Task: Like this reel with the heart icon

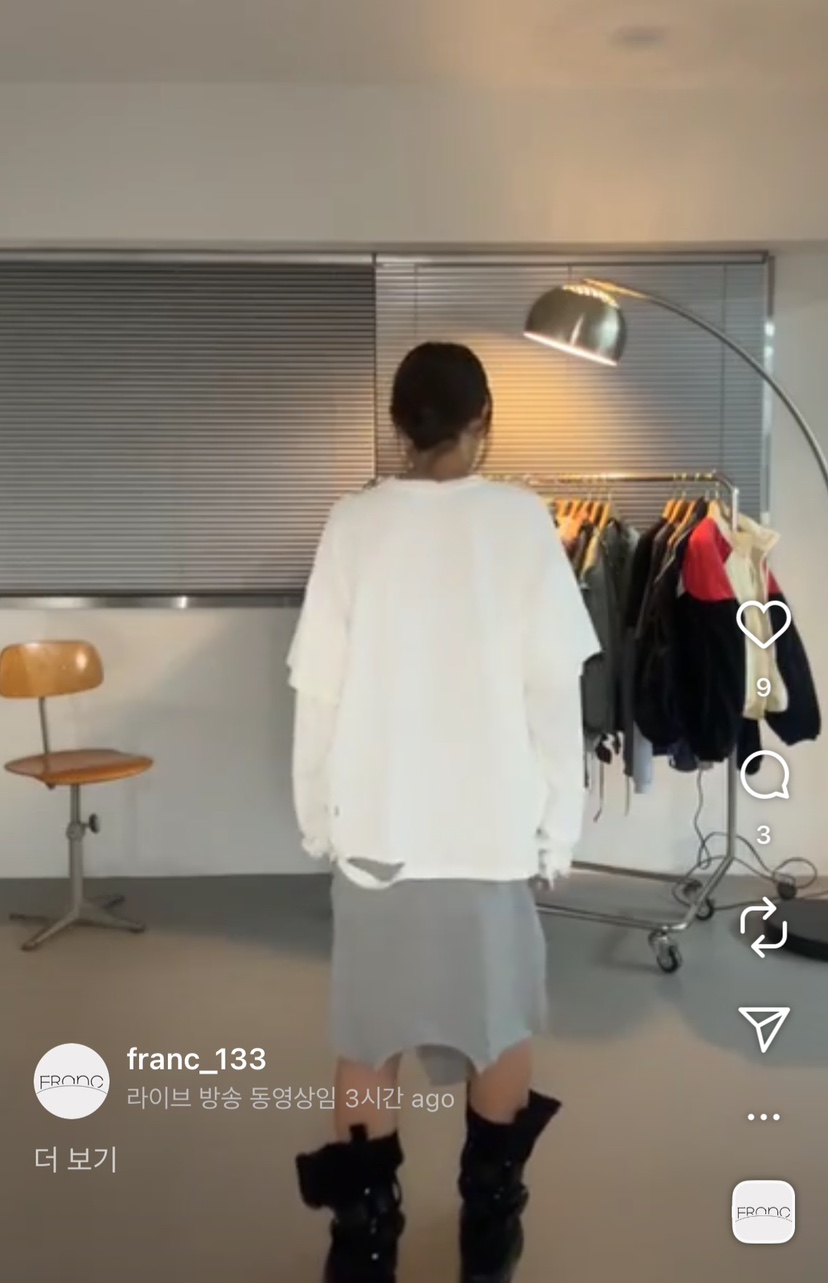Action: pos(763,624)
